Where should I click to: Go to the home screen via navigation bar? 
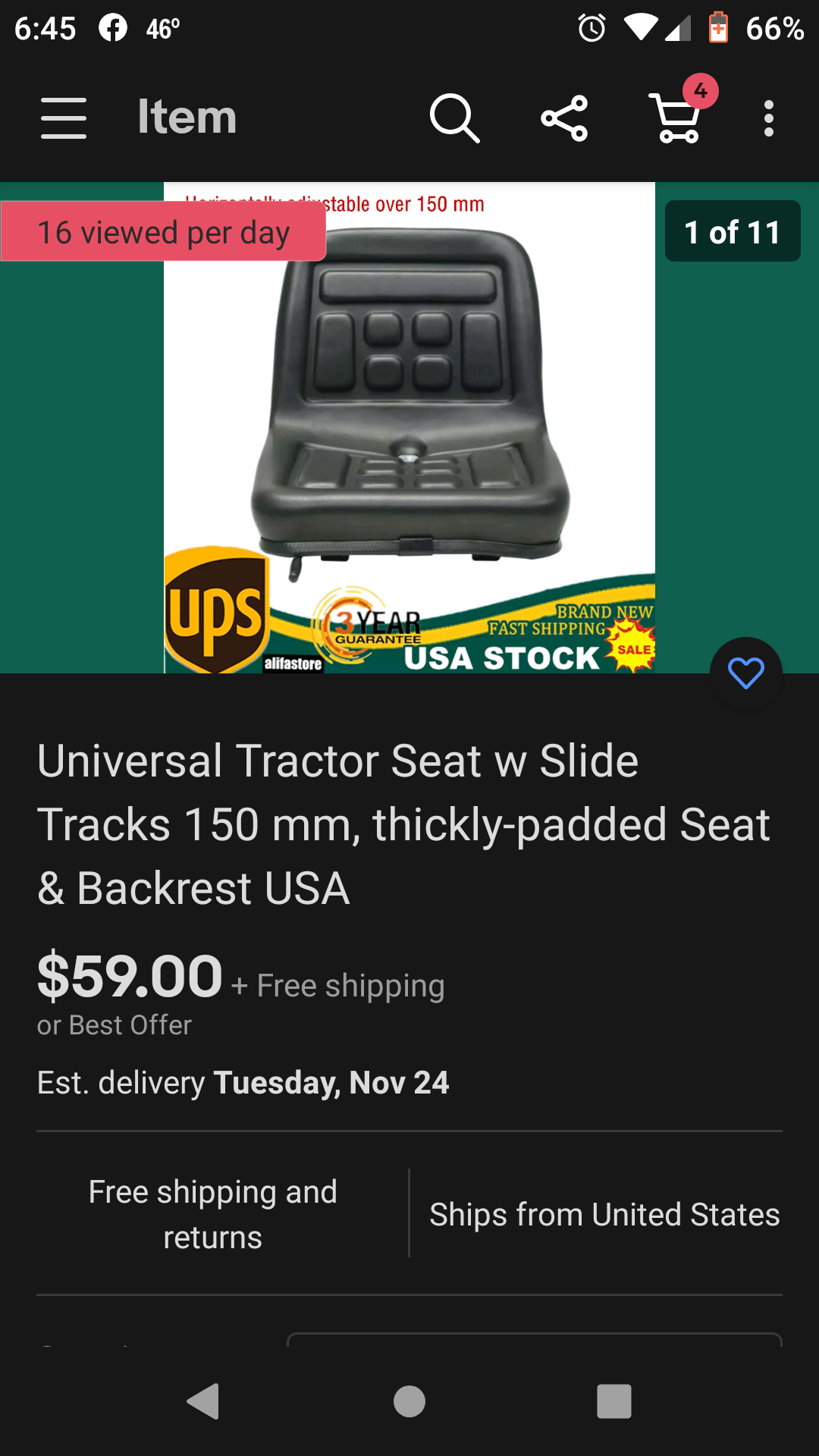point(409,1401)
